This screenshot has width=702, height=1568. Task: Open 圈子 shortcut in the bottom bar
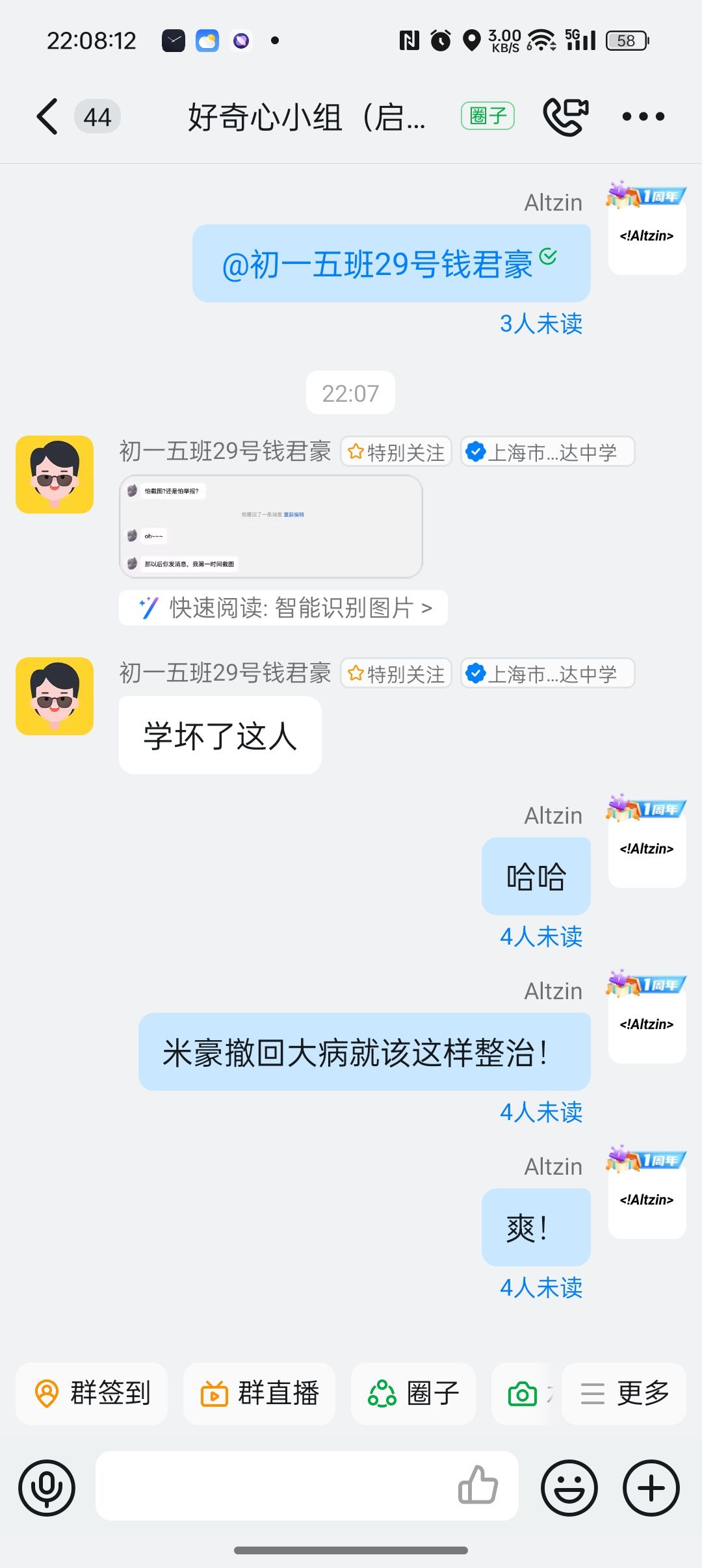pos(413,1394)
